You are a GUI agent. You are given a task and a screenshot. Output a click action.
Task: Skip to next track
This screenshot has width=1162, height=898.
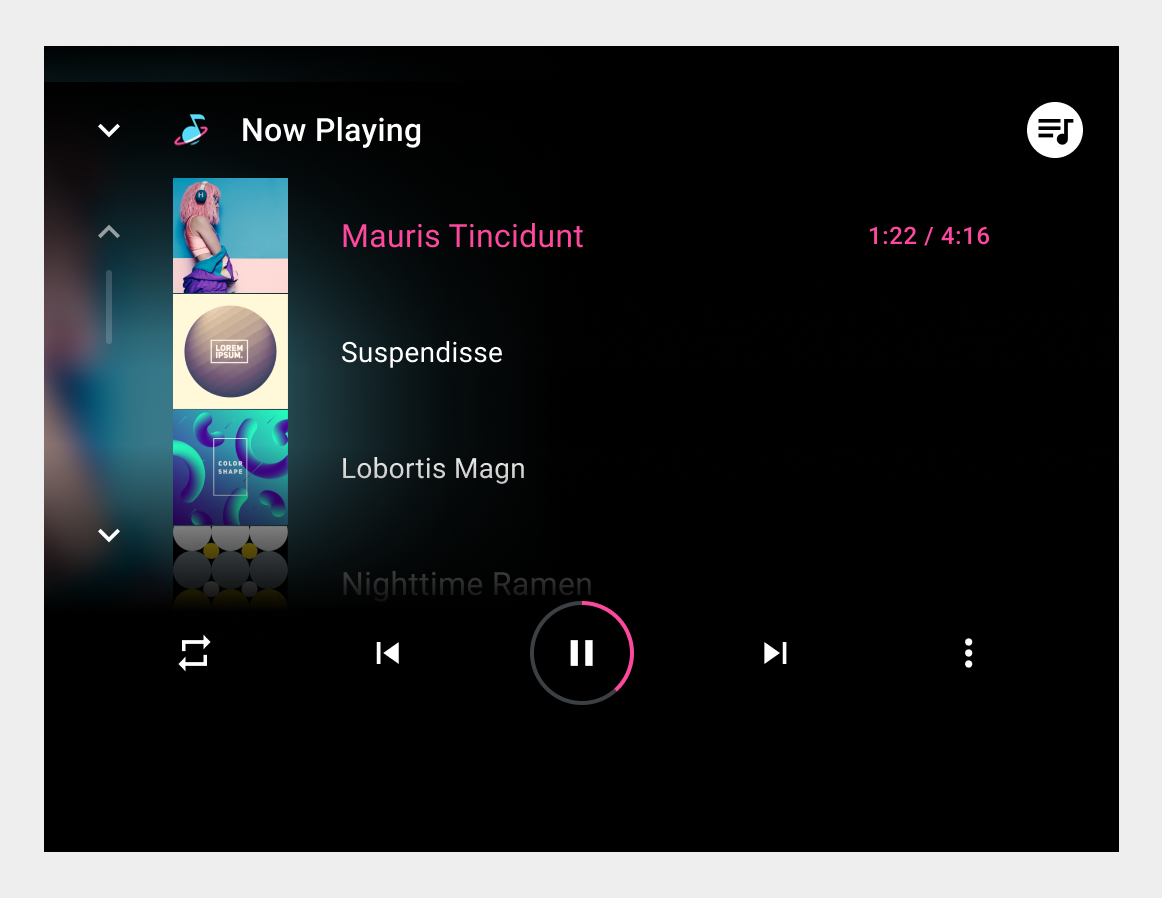775,653
